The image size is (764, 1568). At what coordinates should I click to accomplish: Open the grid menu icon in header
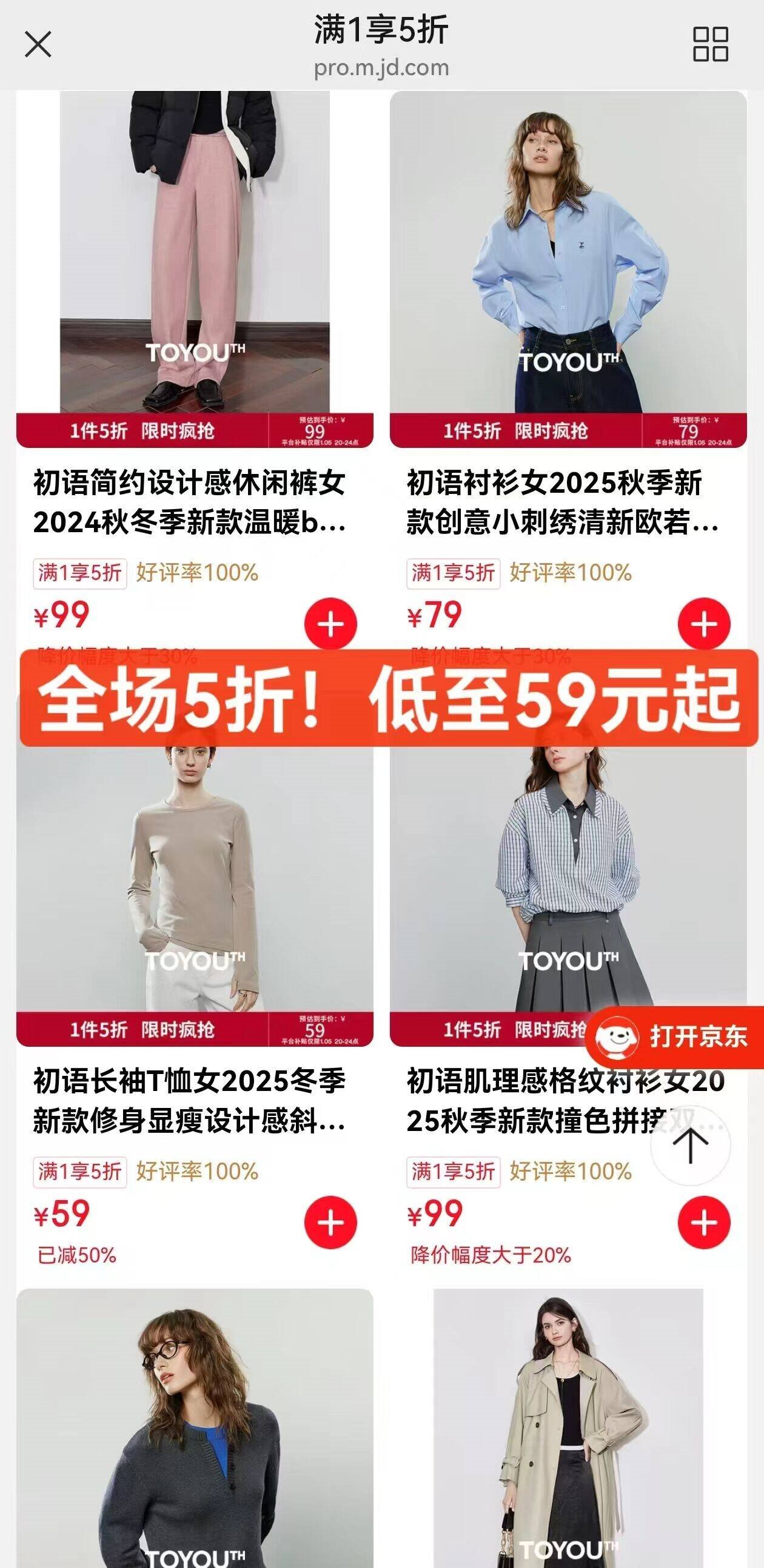coord(711,44)
